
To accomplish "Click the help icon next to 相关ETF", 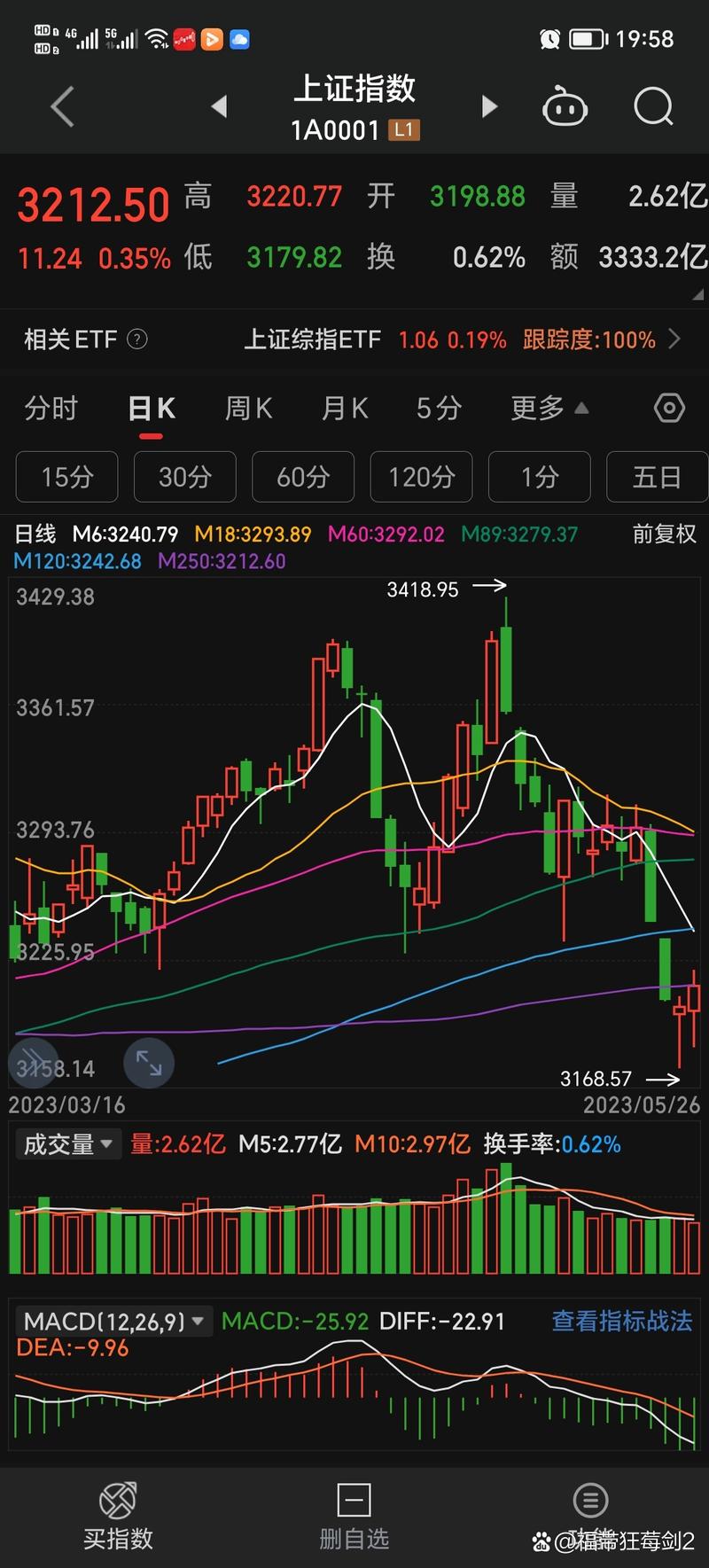I will 137,339.
